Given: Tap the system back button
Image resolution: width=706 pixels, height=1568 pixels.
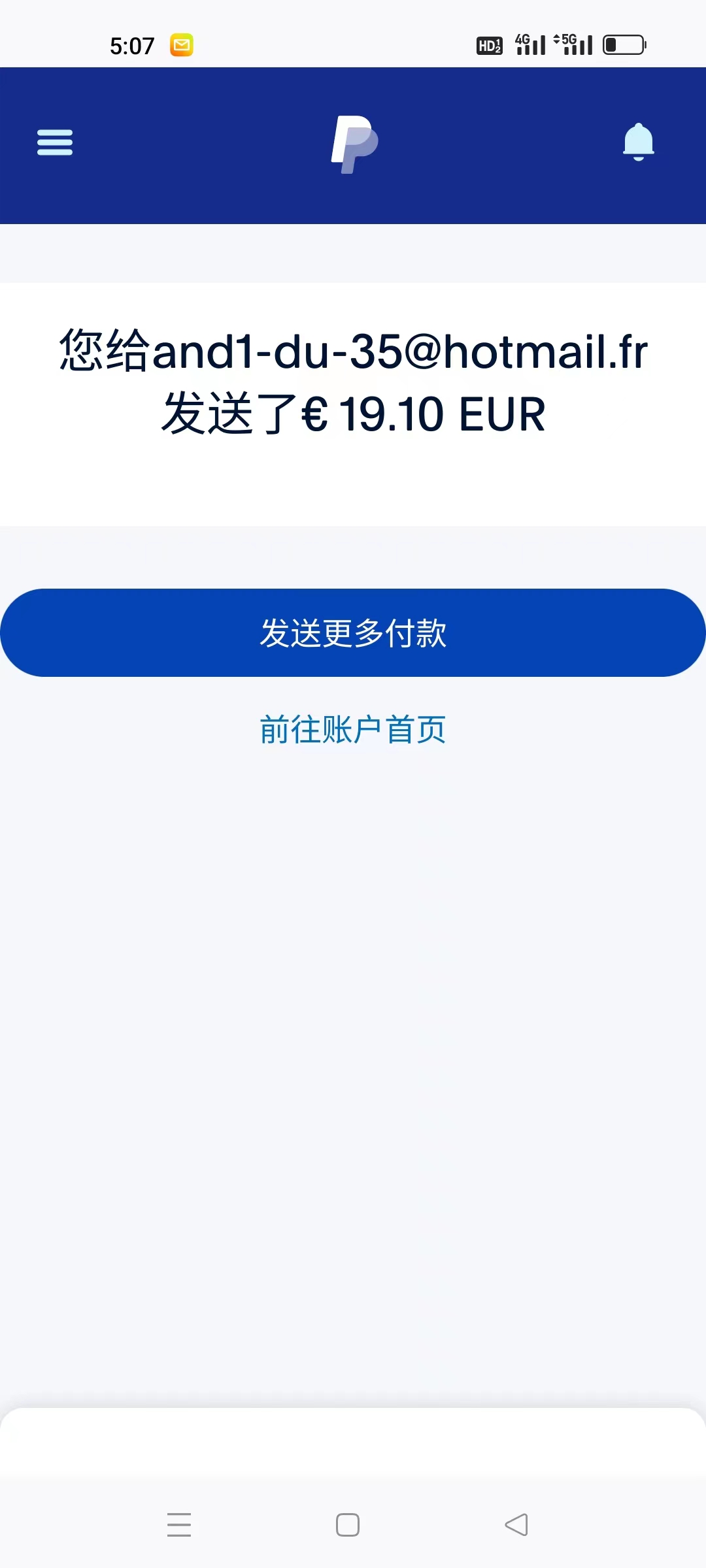Looking at the screenshot, I should (516, 1525).
